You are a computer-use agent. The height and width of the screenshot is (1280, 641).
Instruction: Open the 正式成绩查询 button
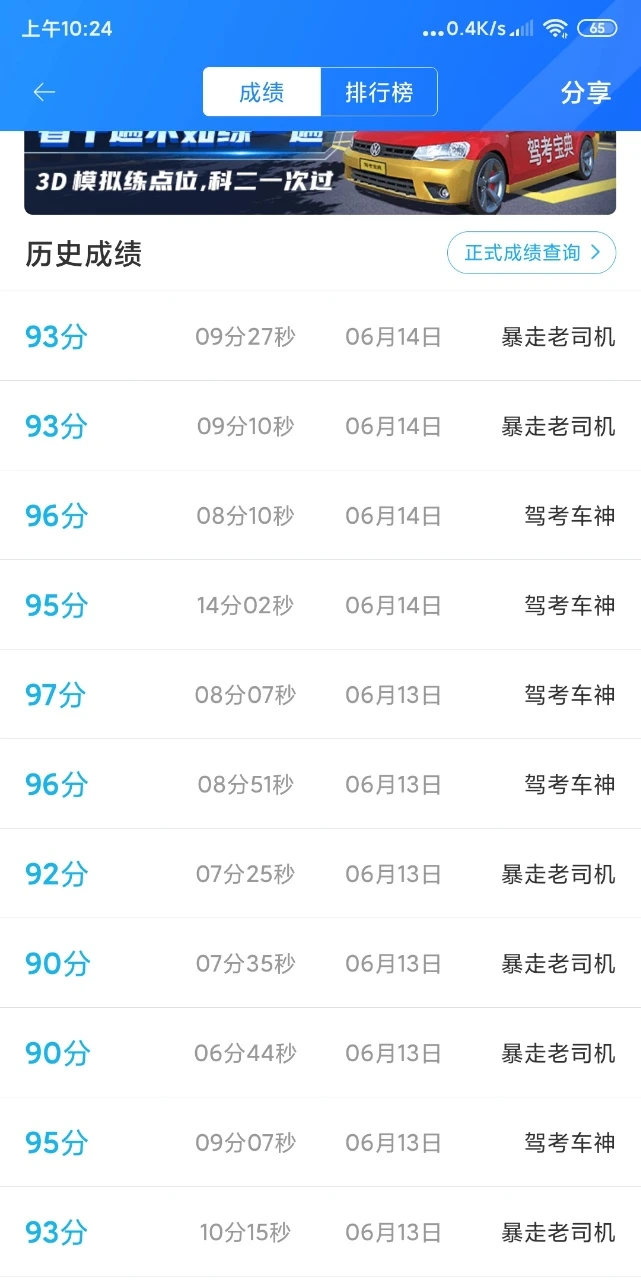(531, 252)
